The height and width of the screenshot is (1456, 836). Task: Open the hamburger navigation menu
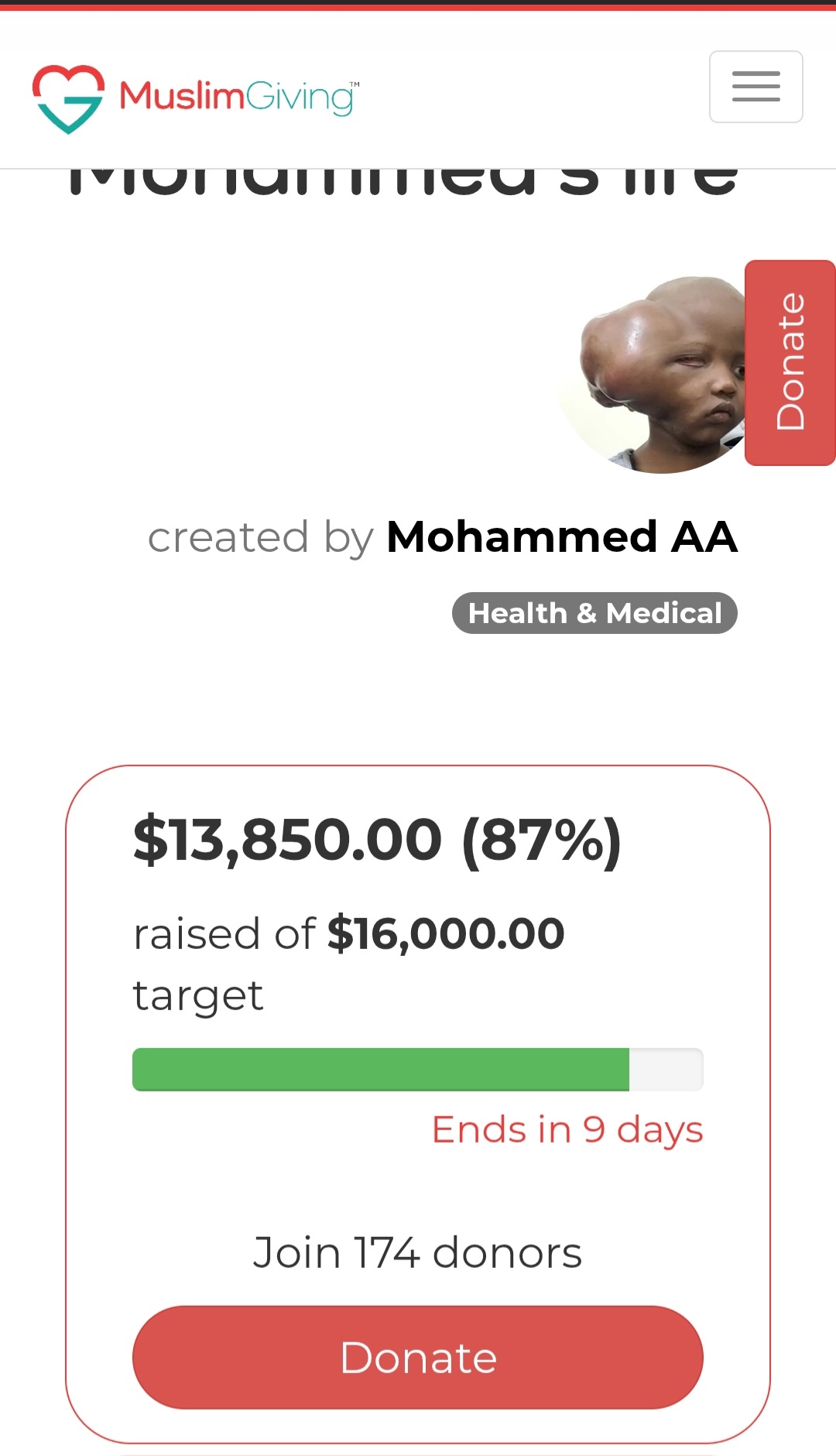pos(755,87)
